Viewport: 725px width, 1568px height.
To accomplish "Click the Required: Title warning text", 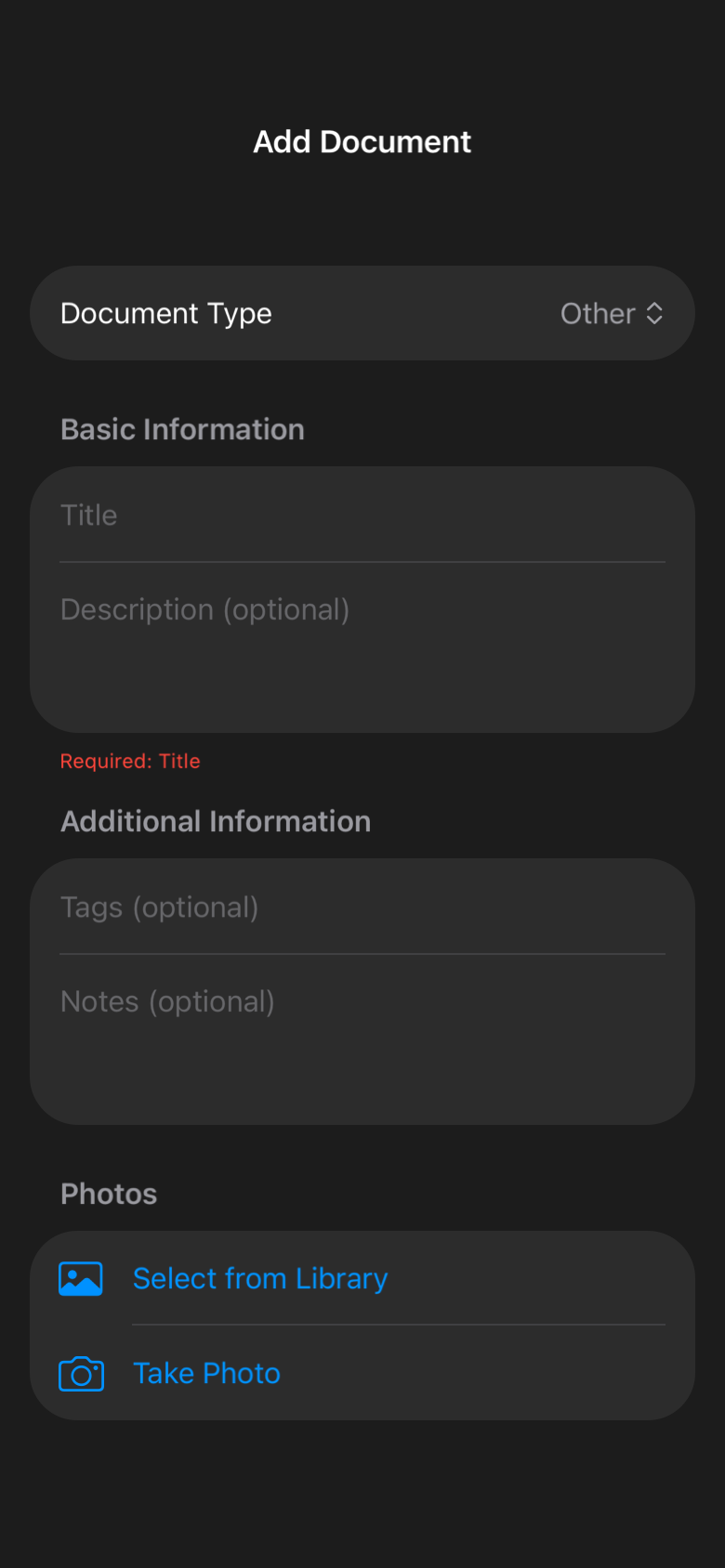I will click(130, 761).
